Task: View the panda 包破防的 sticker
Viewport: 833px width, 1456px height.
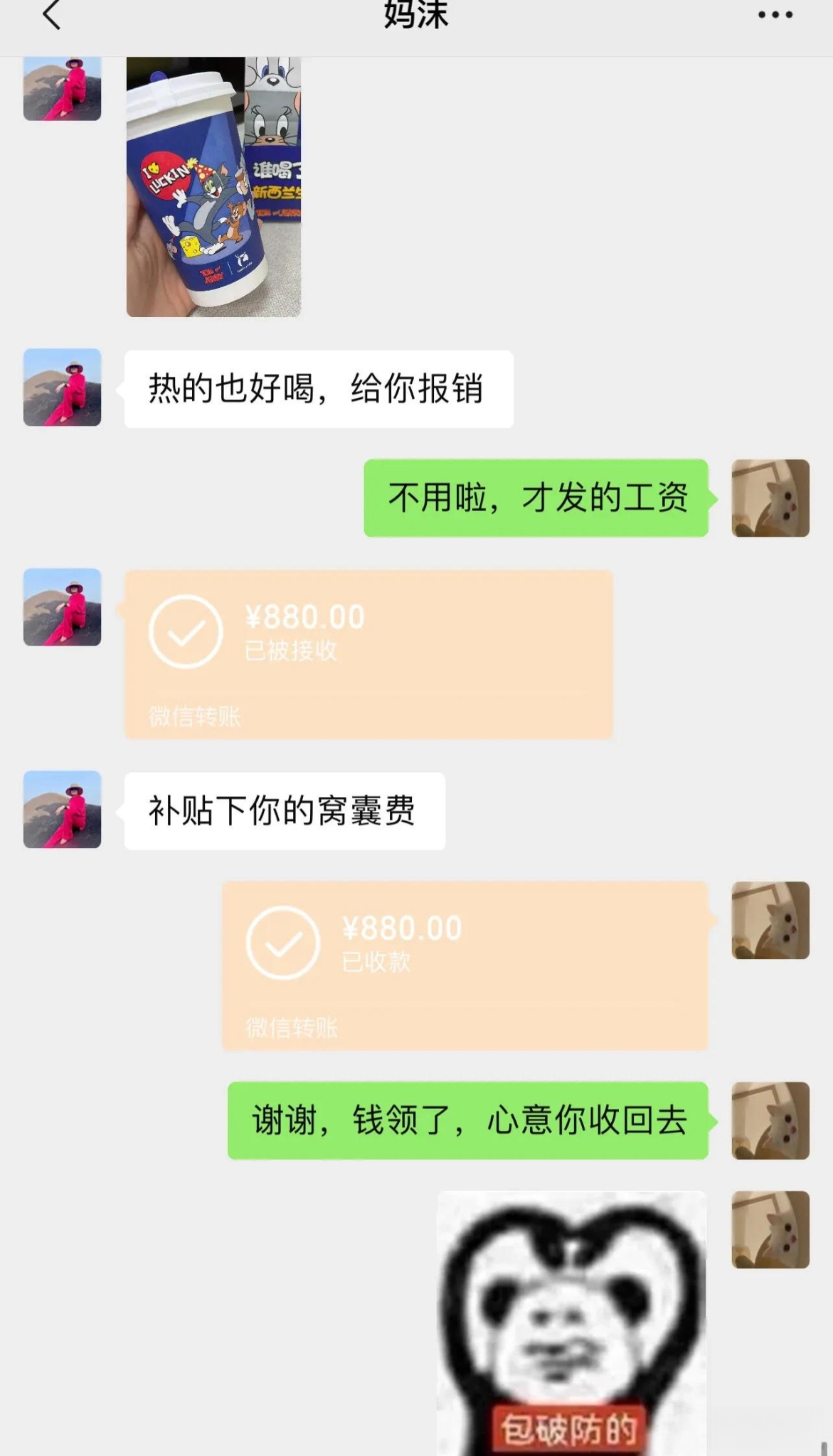Action: tap(571, 1322)
